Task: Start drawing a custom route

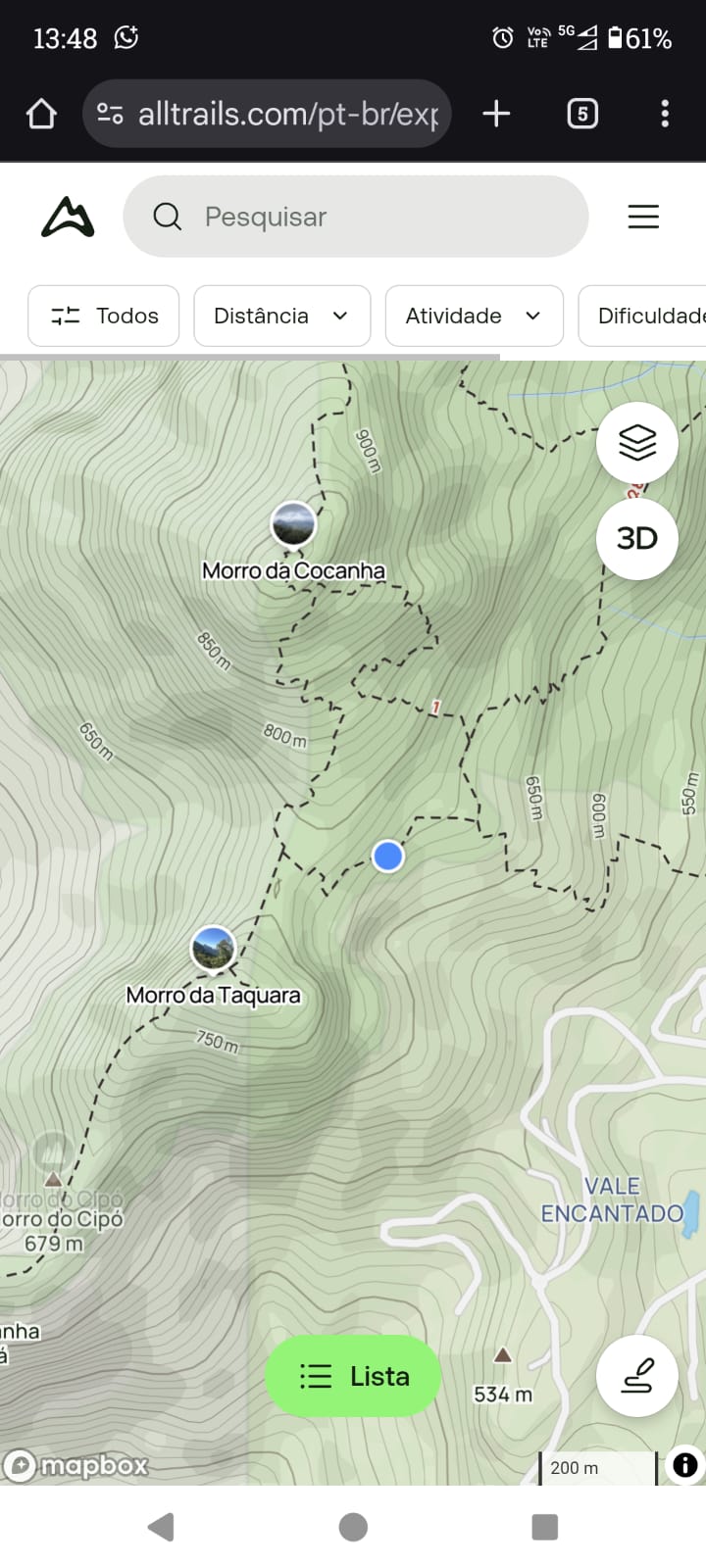Action: coord(637,1376)
